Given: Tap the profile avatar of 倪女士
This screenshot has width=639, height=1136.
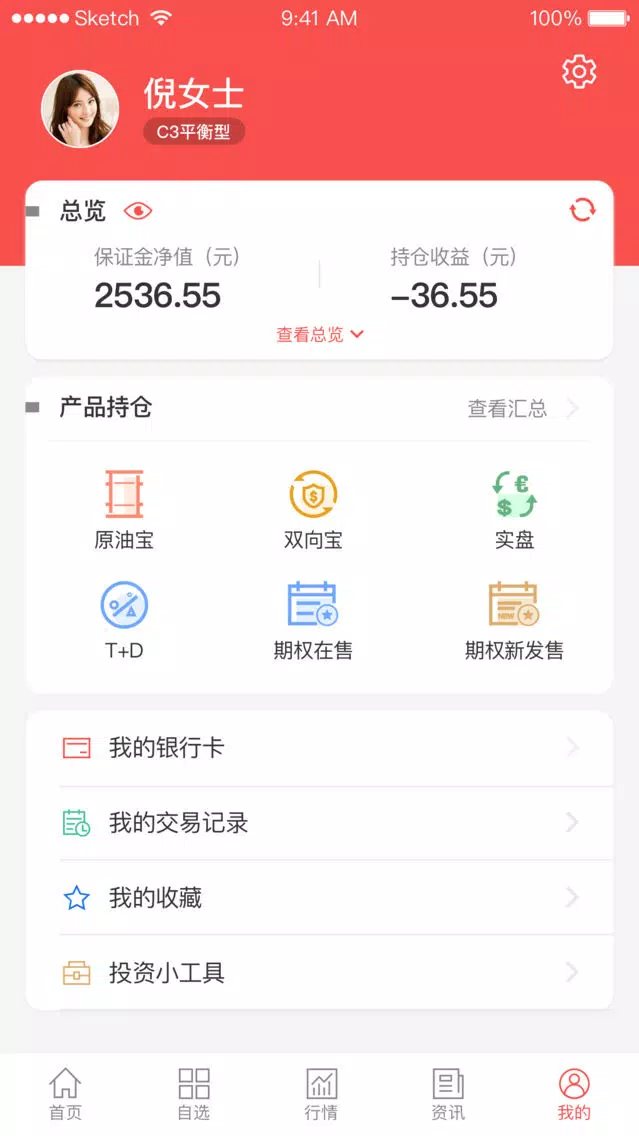Looking at the screenshot, I should coord(80,109).
